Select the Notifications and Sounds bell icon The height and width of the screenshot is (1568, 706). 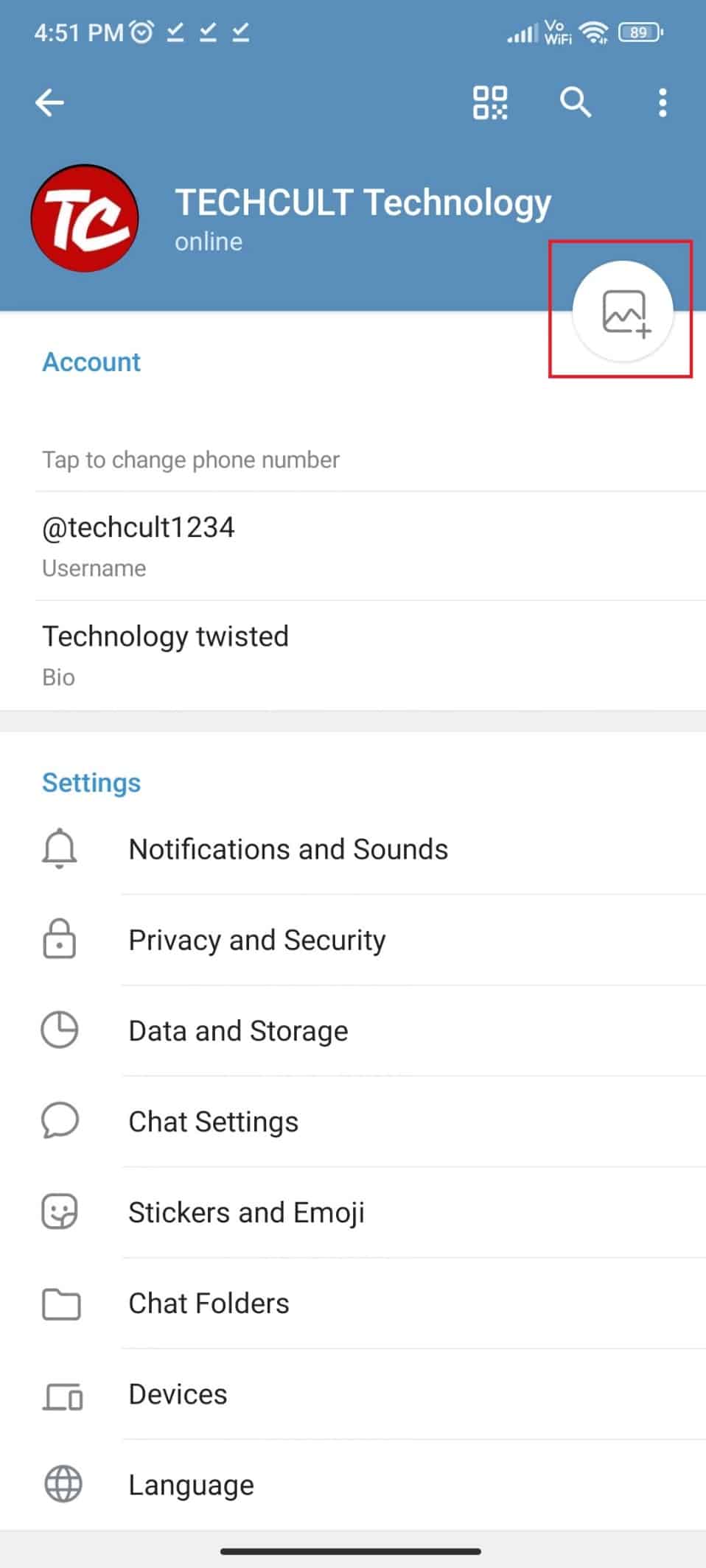point(60,848)
